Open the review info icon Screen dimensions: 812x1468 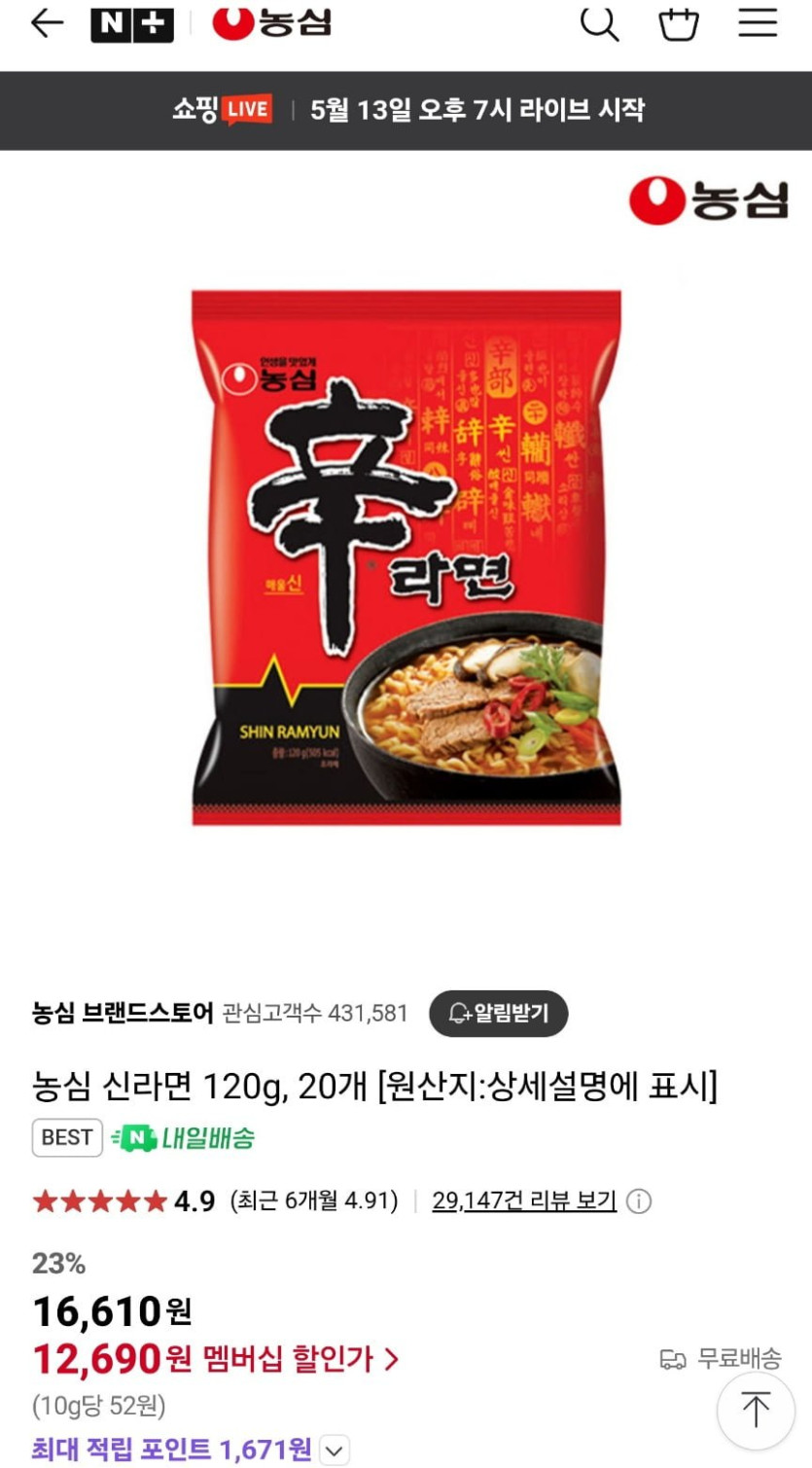click(639, 1201)
